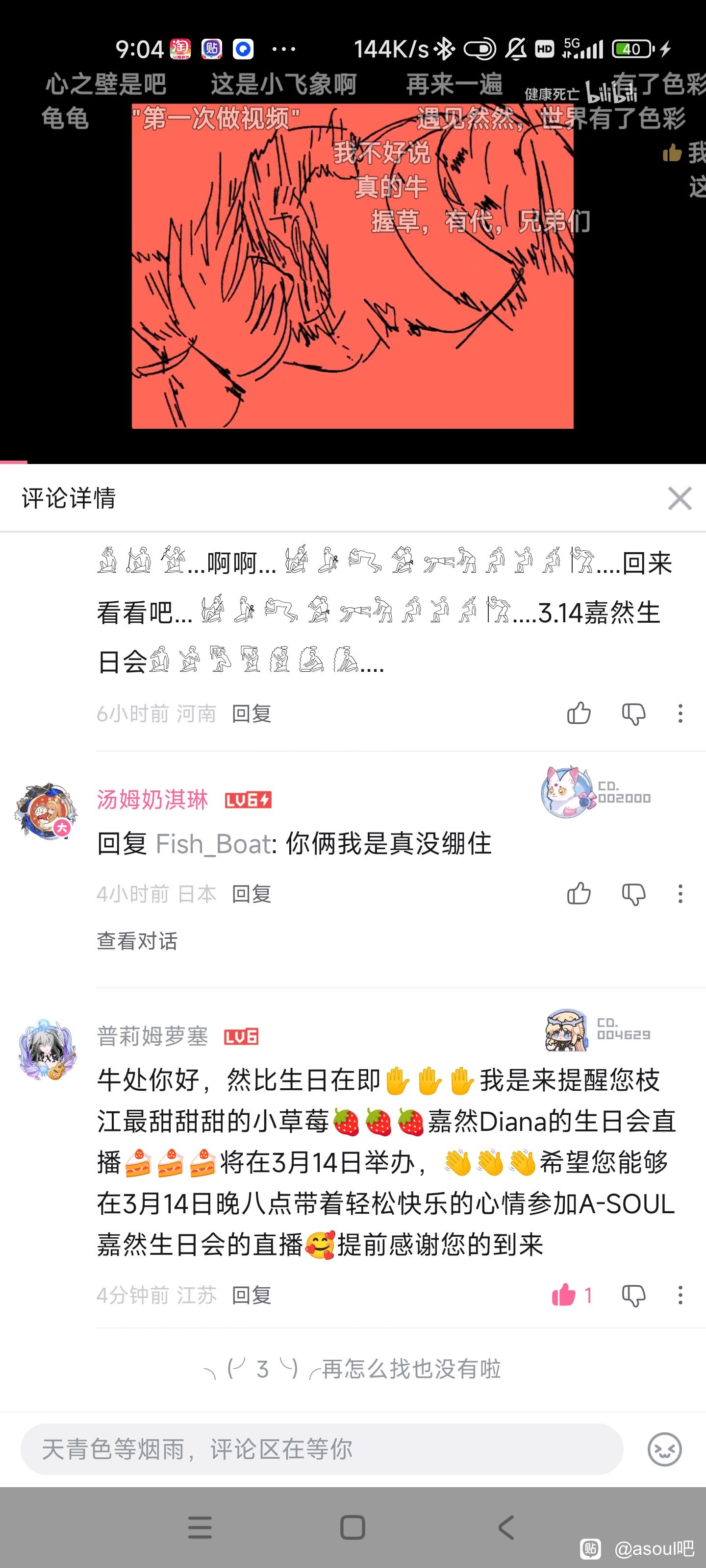Viewport: 706px width, 1568px height.
Task: Go back with the system back button
Action: (505, 1527)
